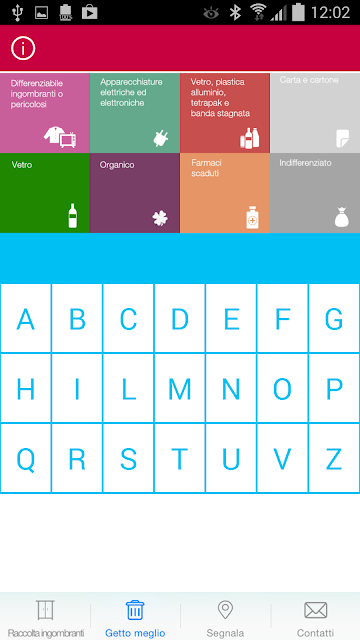Select the Organico category tile

tap(135, 193)
